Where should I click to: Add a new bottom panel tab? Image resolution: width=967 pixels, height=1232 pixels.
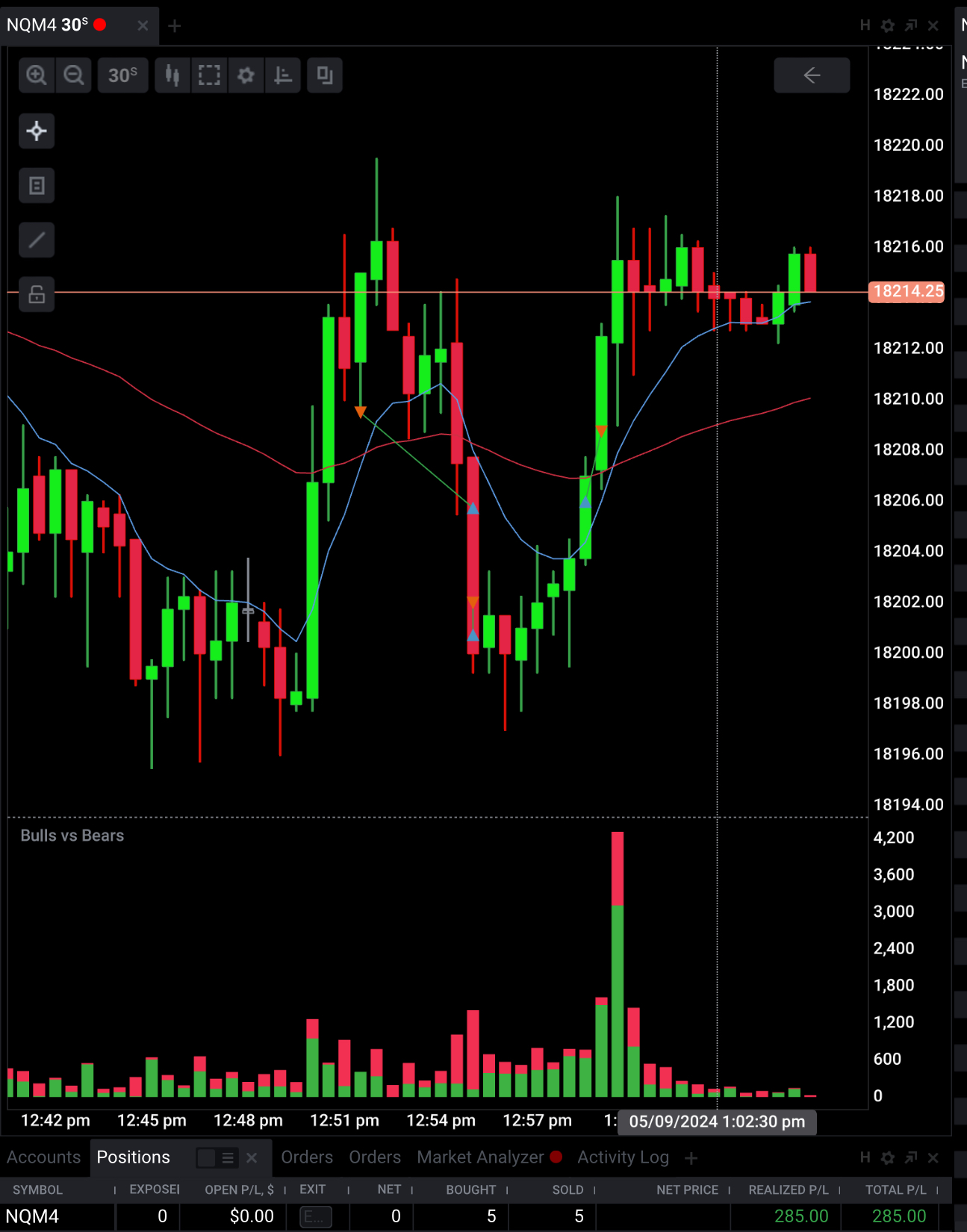click(x=691, y=1158)
